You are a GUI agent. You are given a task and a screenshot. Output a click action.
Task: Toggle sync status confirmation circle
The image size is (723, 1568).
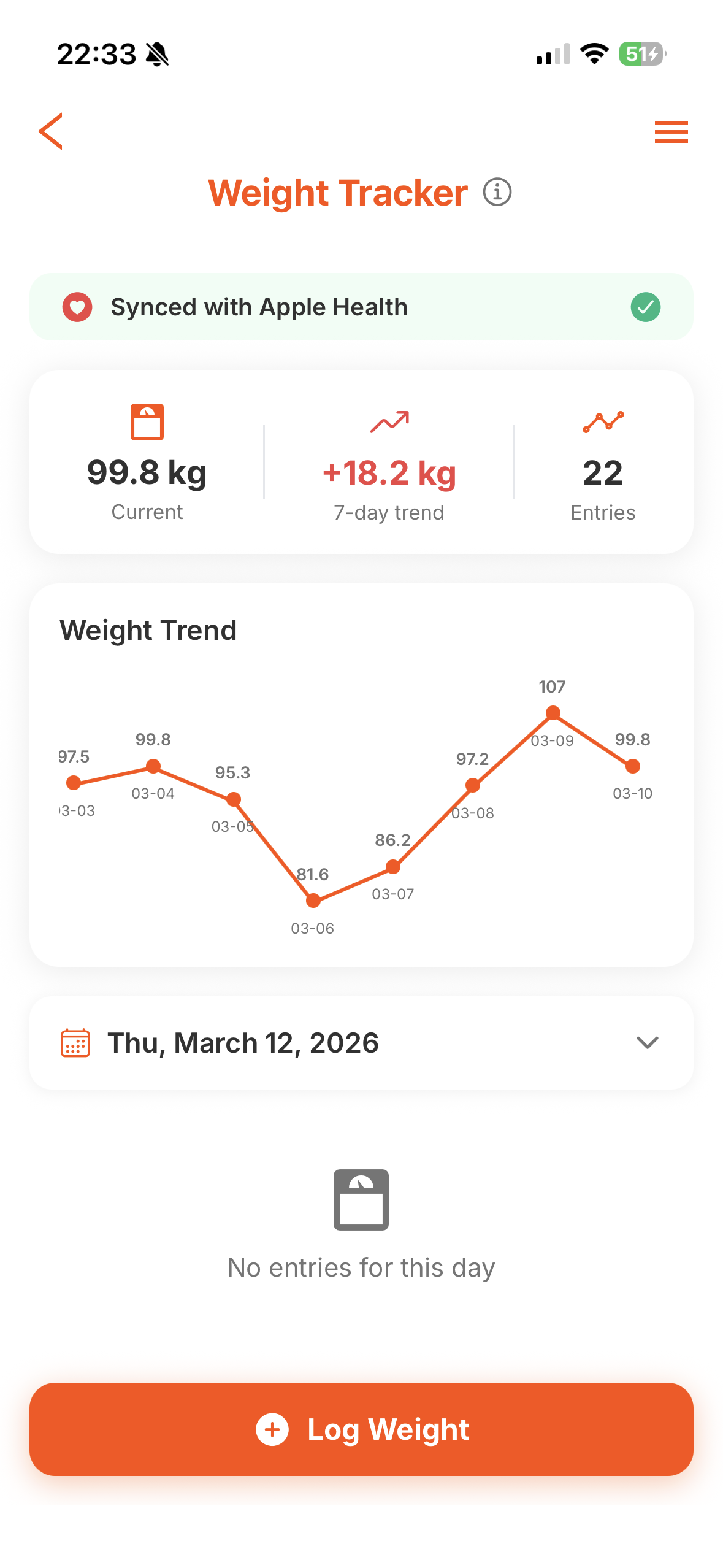coord(646,307)
